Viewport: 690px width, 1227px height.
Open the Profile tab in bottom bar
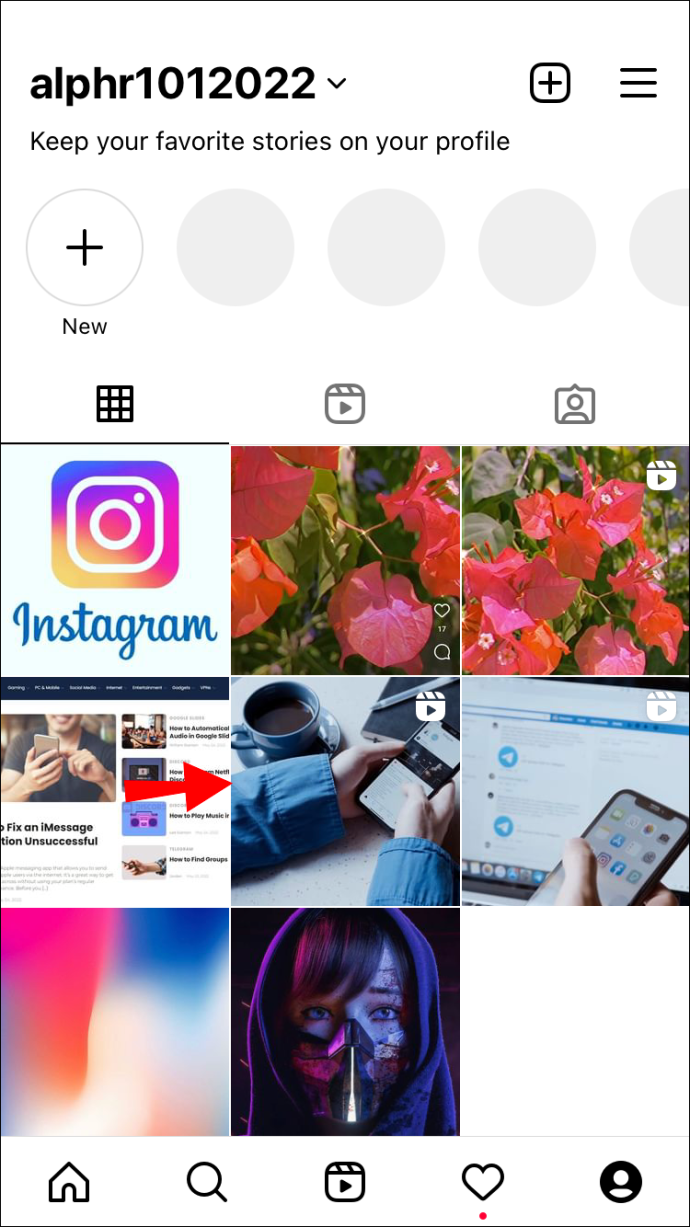point(620,1183)
